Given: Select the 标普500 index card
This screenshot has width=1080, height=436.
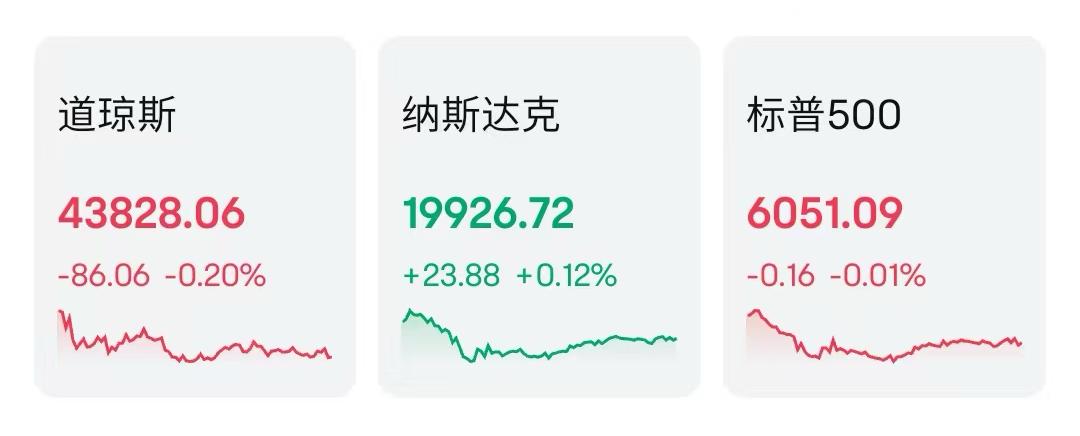Looking at the screenshot, I should point(883,216).
